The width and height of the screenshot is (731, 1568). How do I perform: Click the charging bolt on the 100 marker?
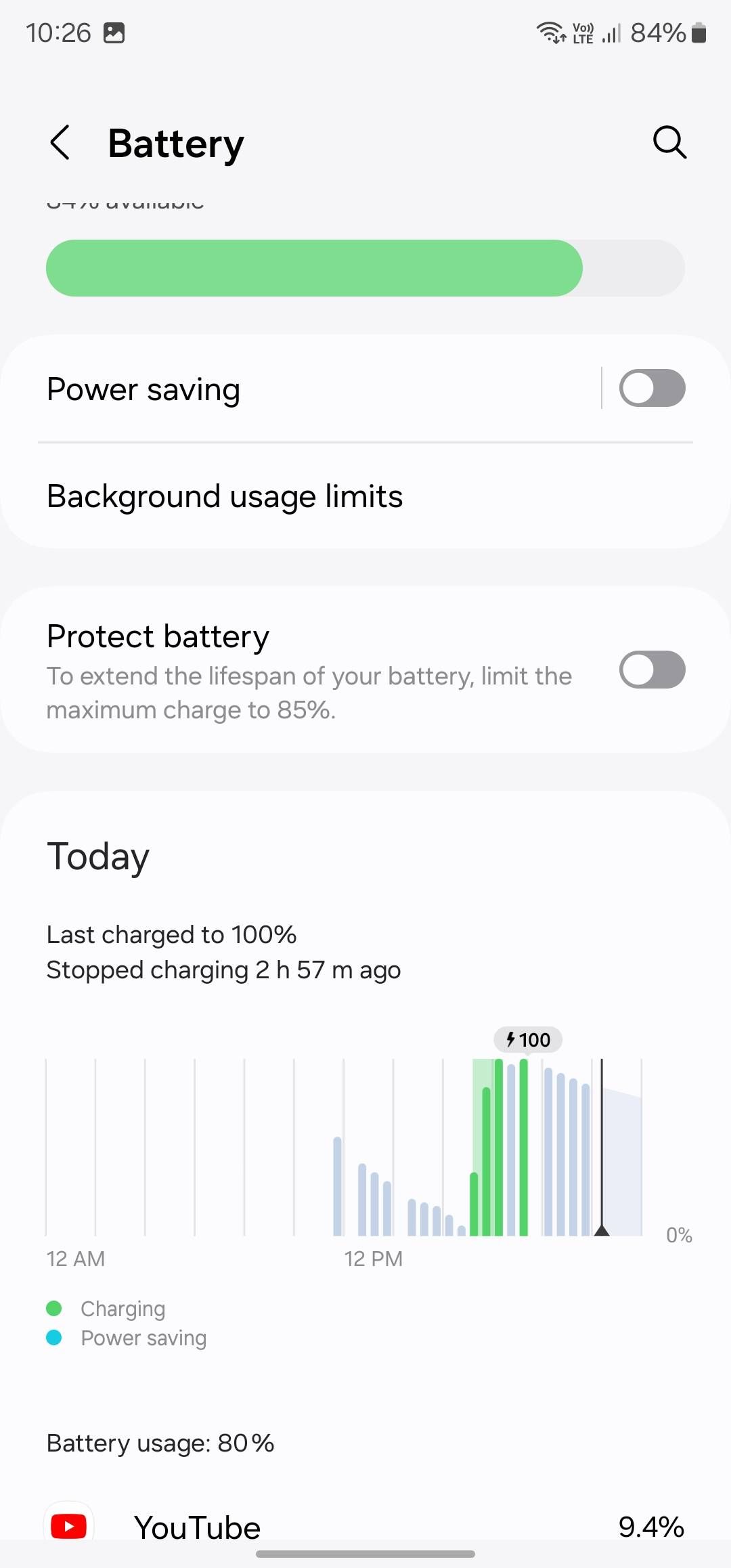click(512, 1040)
